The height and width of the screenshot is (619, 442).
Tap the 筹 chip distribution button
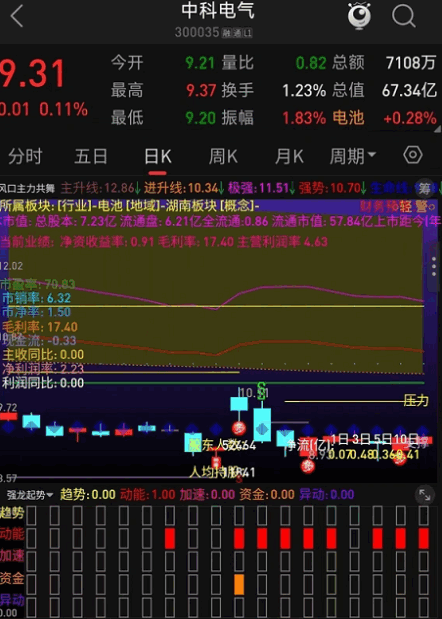[x=424, y=188]
